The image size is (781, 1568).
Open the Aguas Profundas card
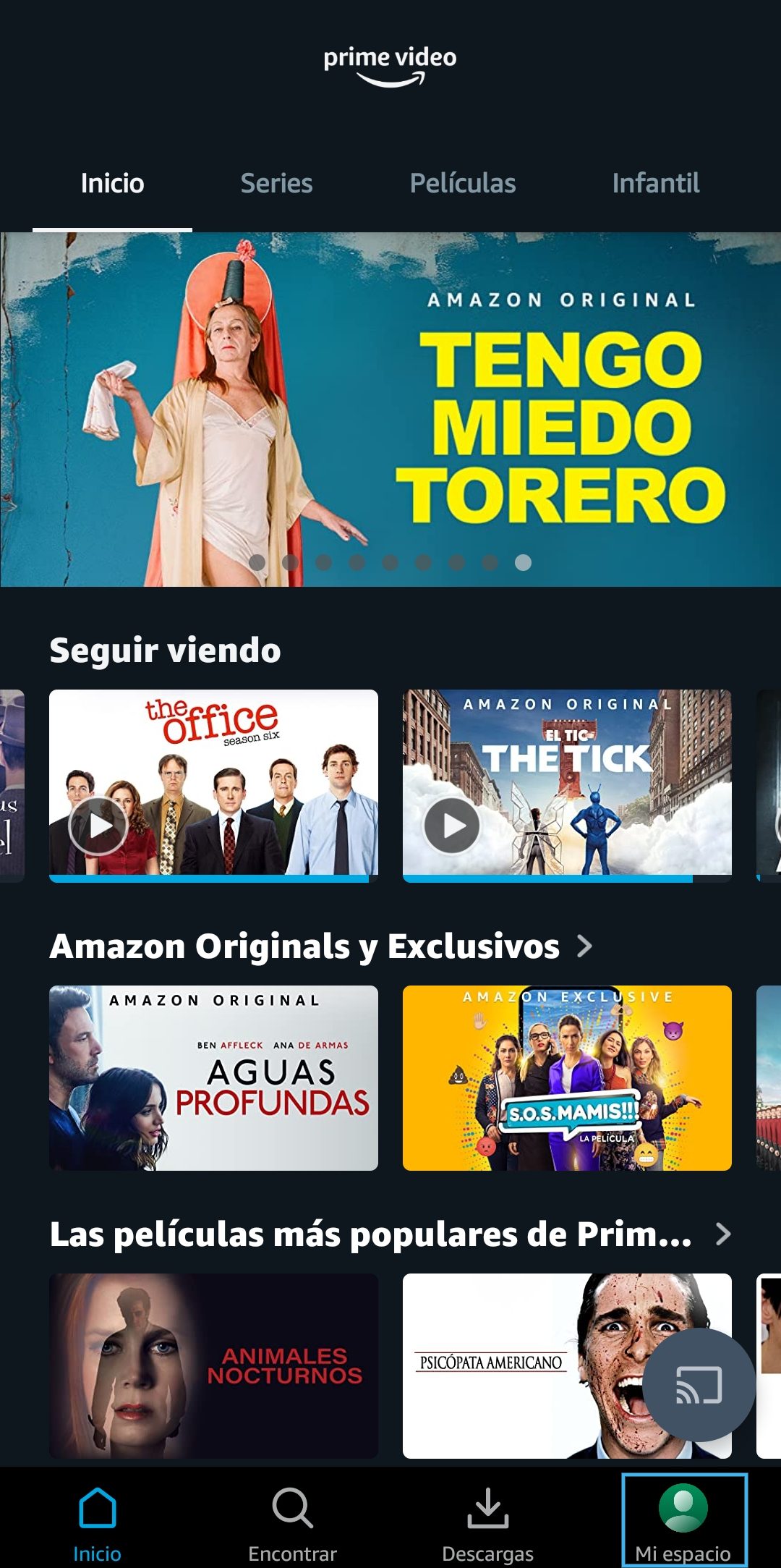coord(213,1077)
